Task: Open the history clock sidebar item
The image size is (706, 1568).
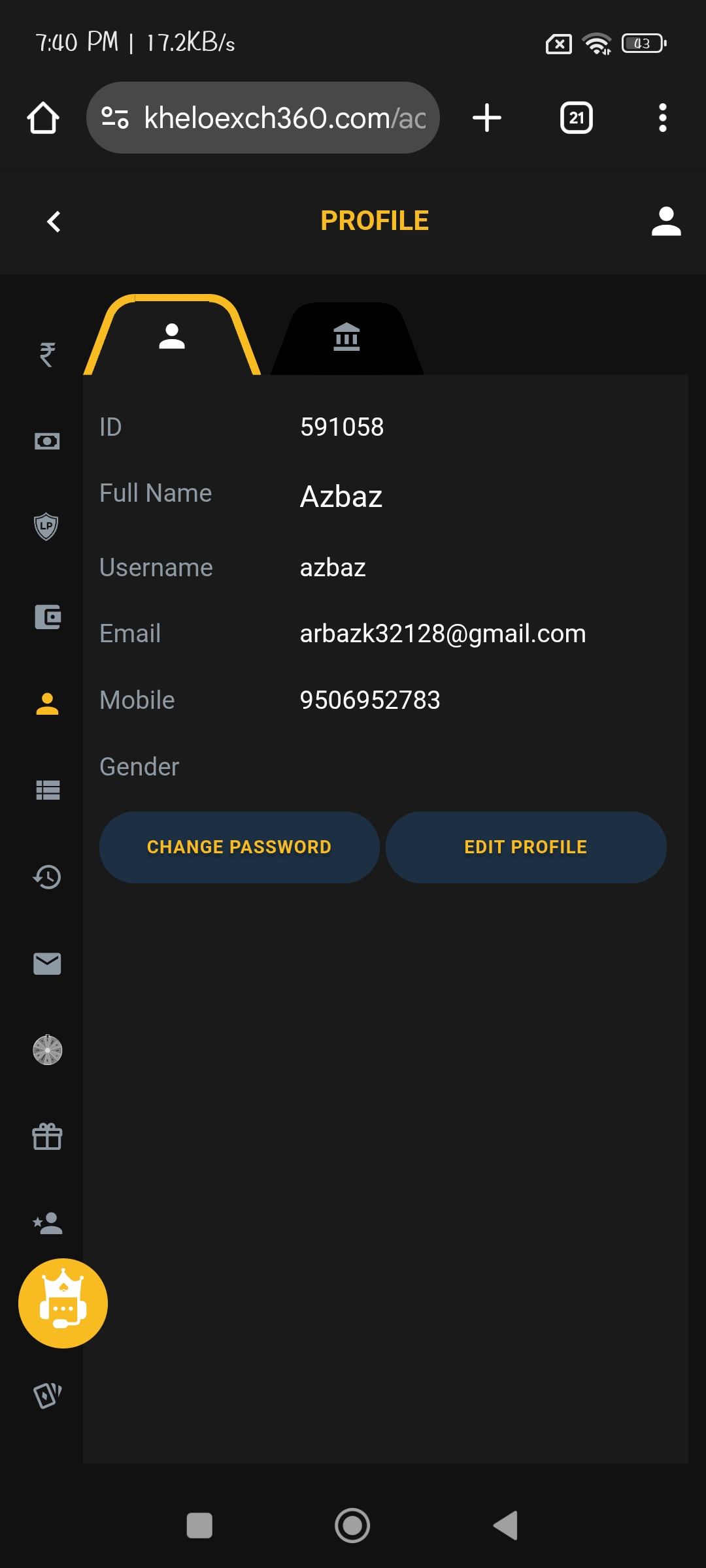Action: 47,877
